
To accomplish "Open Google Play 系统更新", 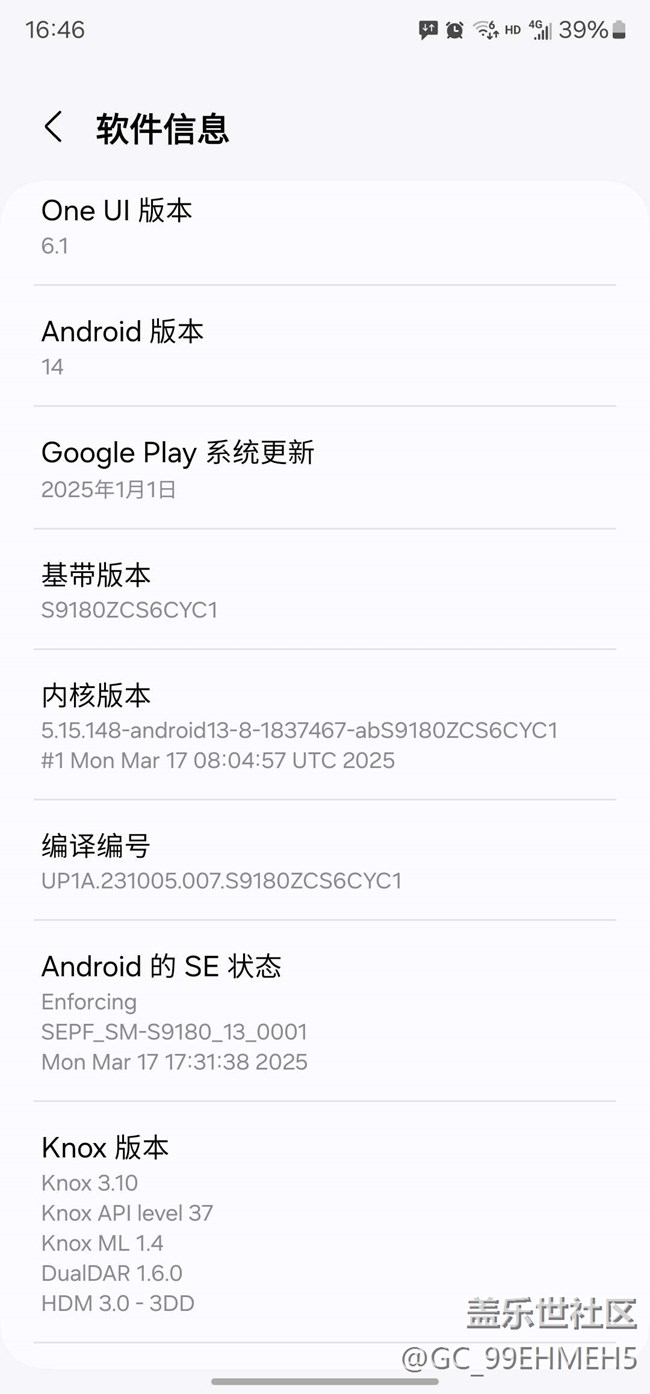I will coord(324,469).
